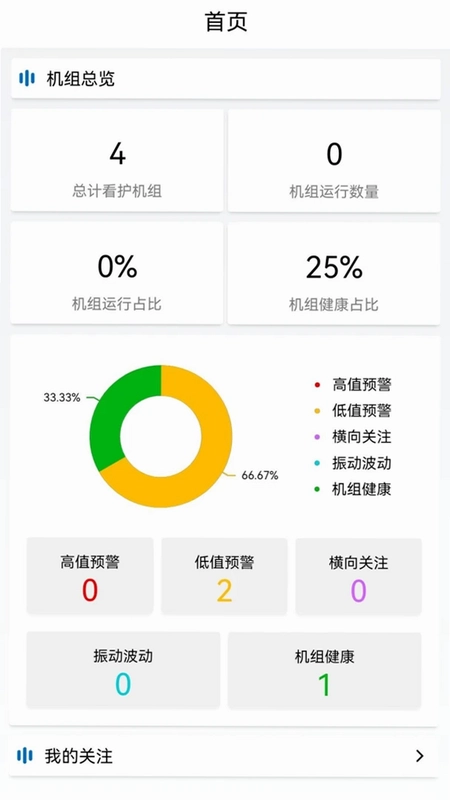Toggle 振动波动 in the chart legend
The height and width of the screenshot is (800, 450).
point(353,463)
